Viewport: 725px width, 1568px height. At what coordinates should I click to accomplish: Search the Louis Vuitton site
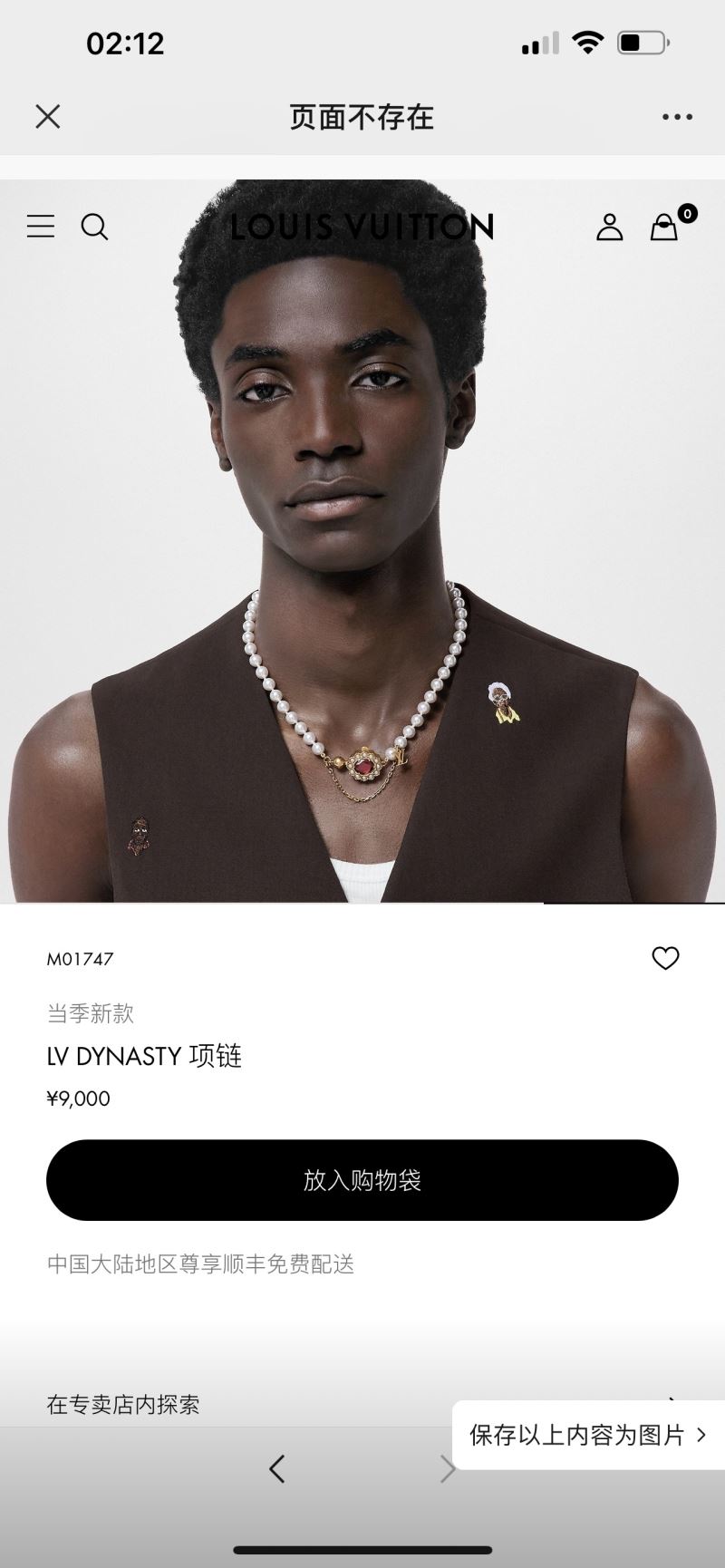click(94, 227)
